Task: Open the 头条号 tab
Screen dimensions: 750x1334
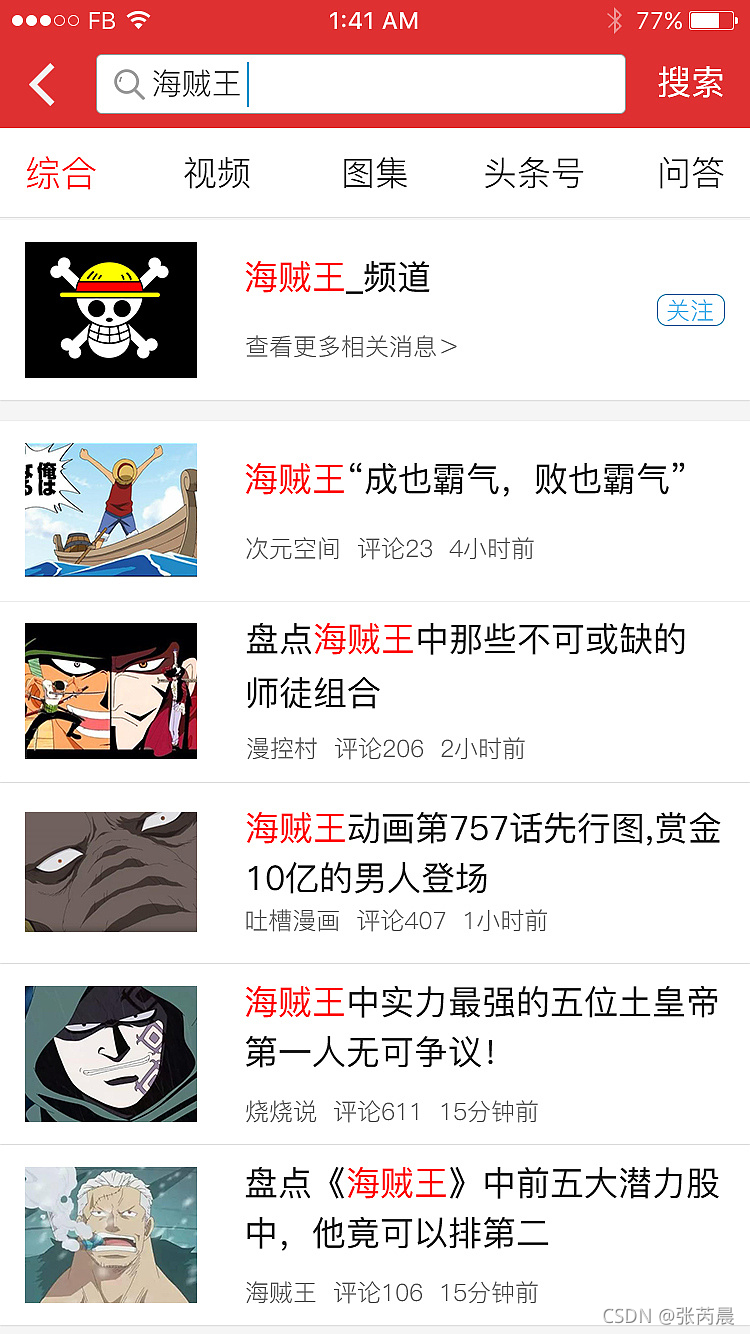Action: (x=533, y=173)
